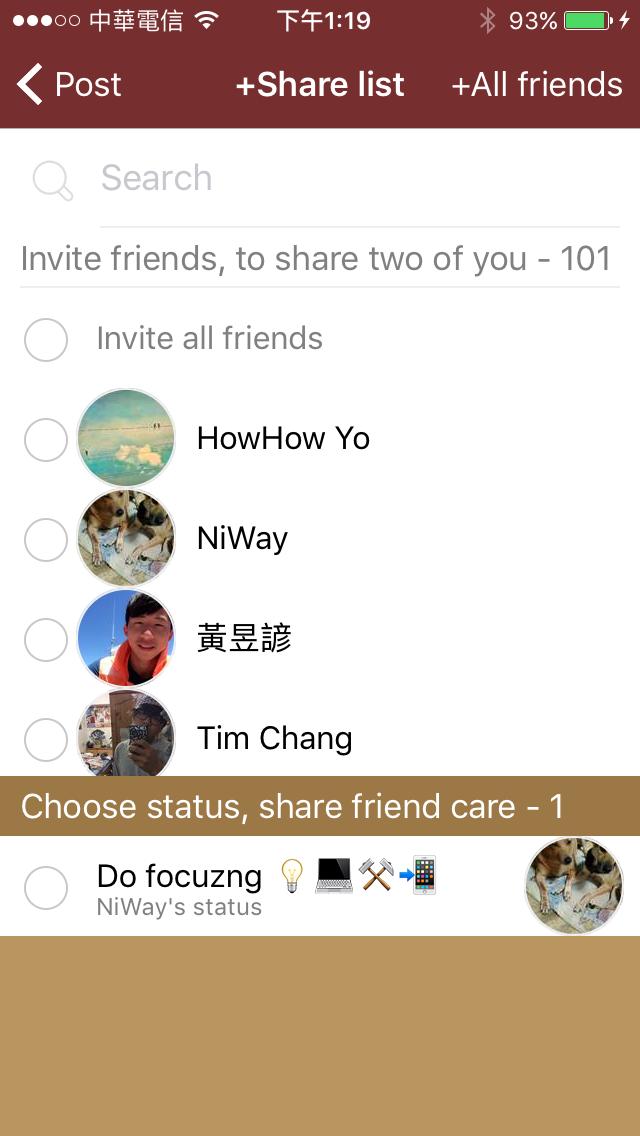Image resolution: width=640 pixels, height=1136 pixels.
Task: Select Tim Chang to invite
Action: coord(46,740)
